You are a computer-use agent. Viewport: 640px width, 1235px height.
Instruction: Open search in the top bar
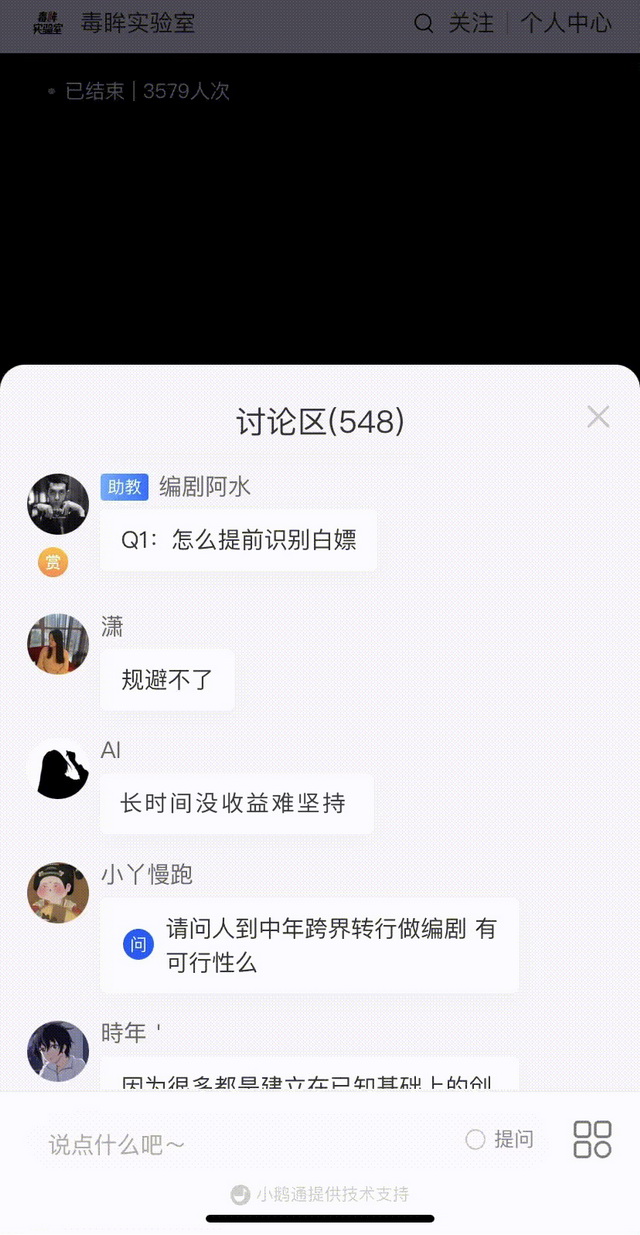(x=424, y=23)
